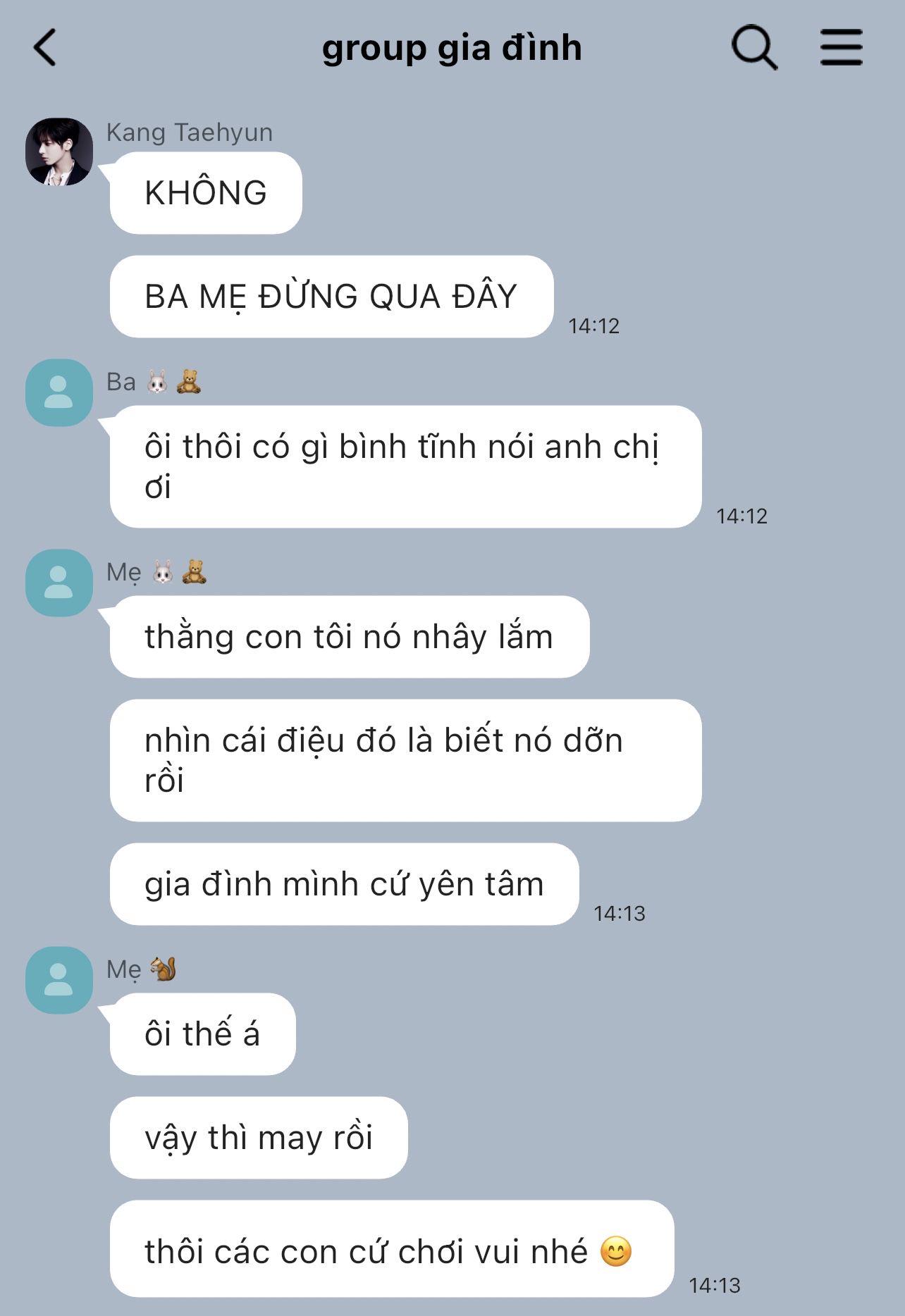Open the avatar above 'thằng con tôi nó nhây lắm'
This screenshot has height=1316, width=905.
[x=59, y=583]
